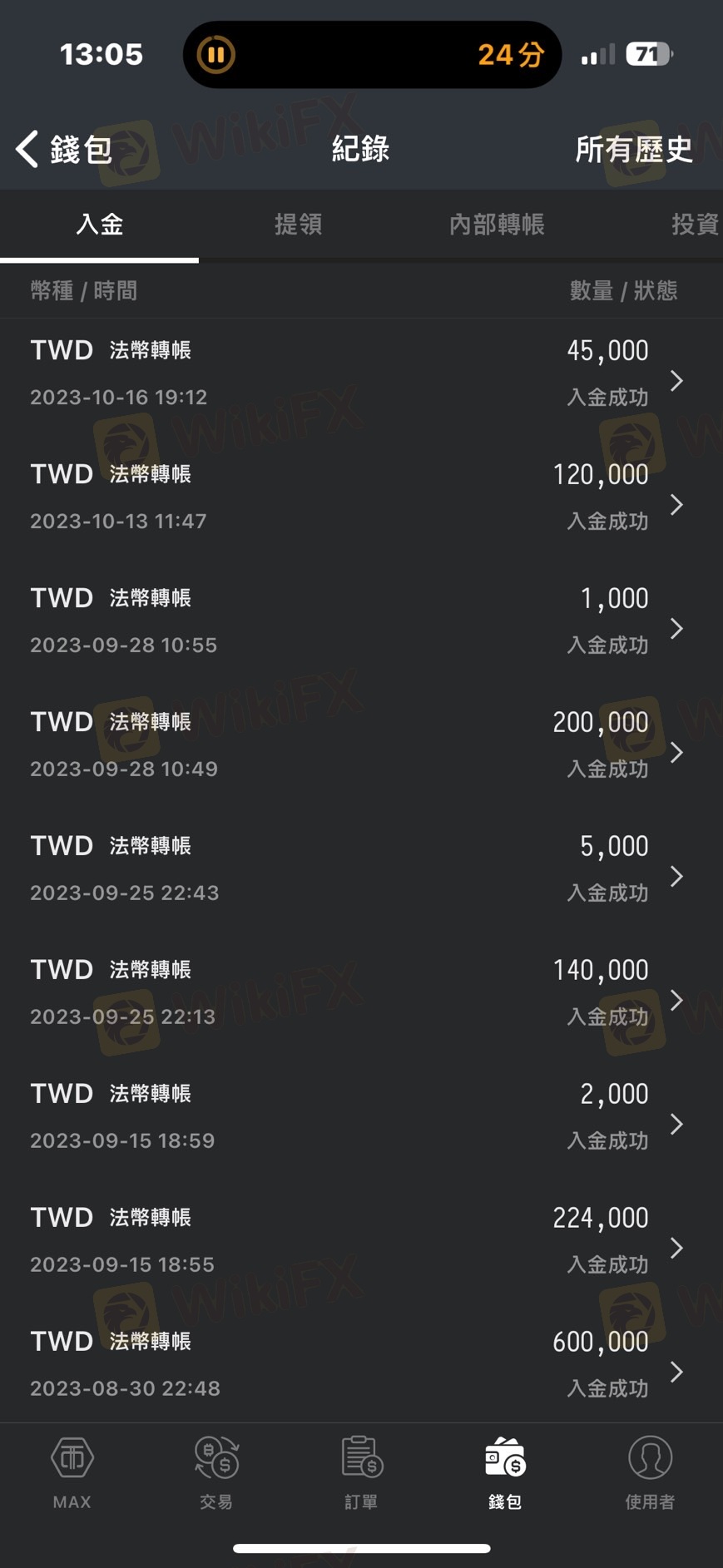Open 所有歷史 all history

point(633,150)
